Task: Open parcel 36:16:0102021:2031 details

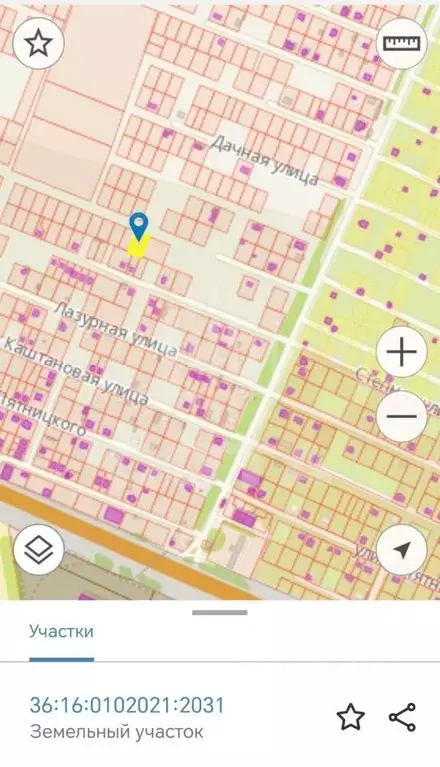Action: click(127, 705)
